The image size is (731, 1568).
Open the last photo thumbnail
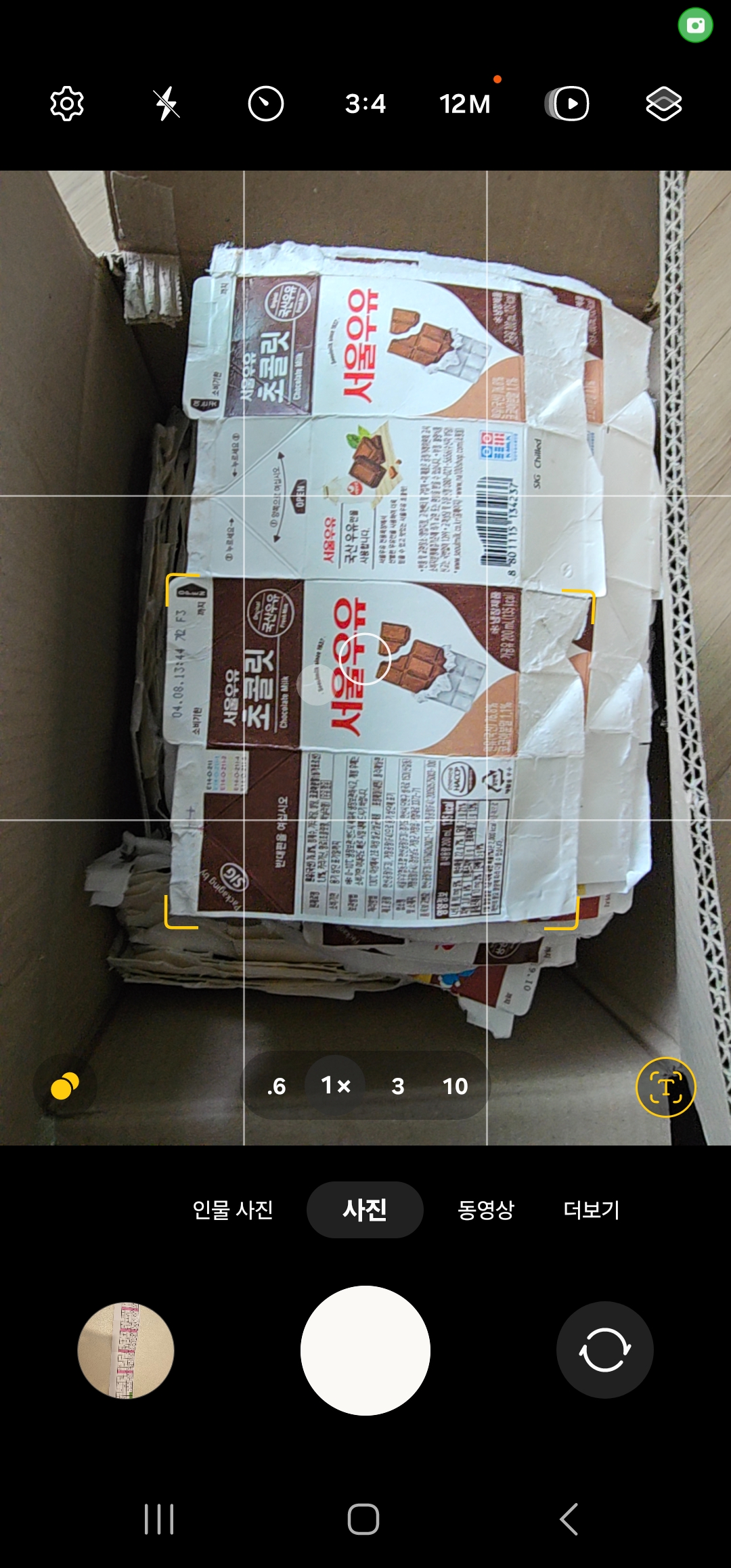[x=126, y=1350]
